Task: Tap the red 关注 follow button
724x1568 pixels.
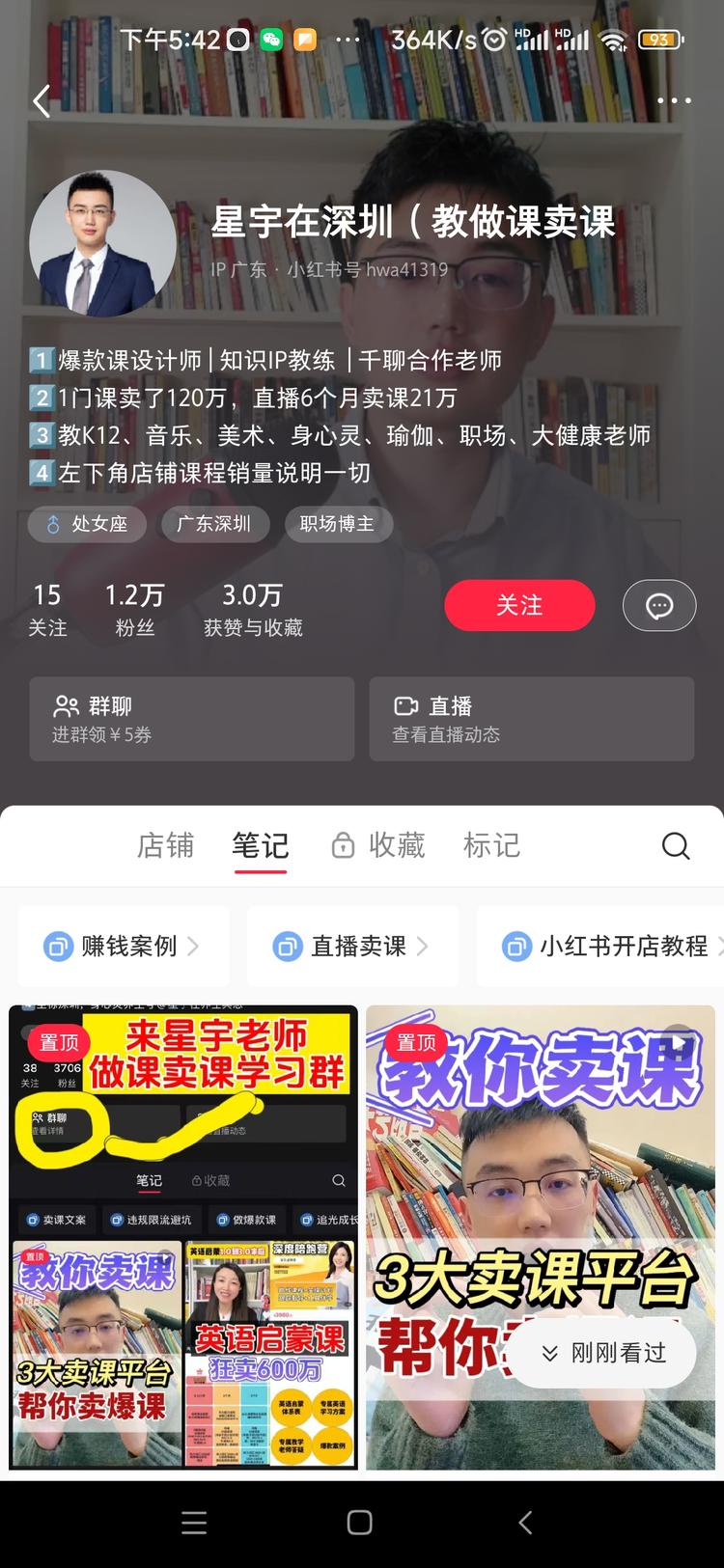Action: pos(519,605)
